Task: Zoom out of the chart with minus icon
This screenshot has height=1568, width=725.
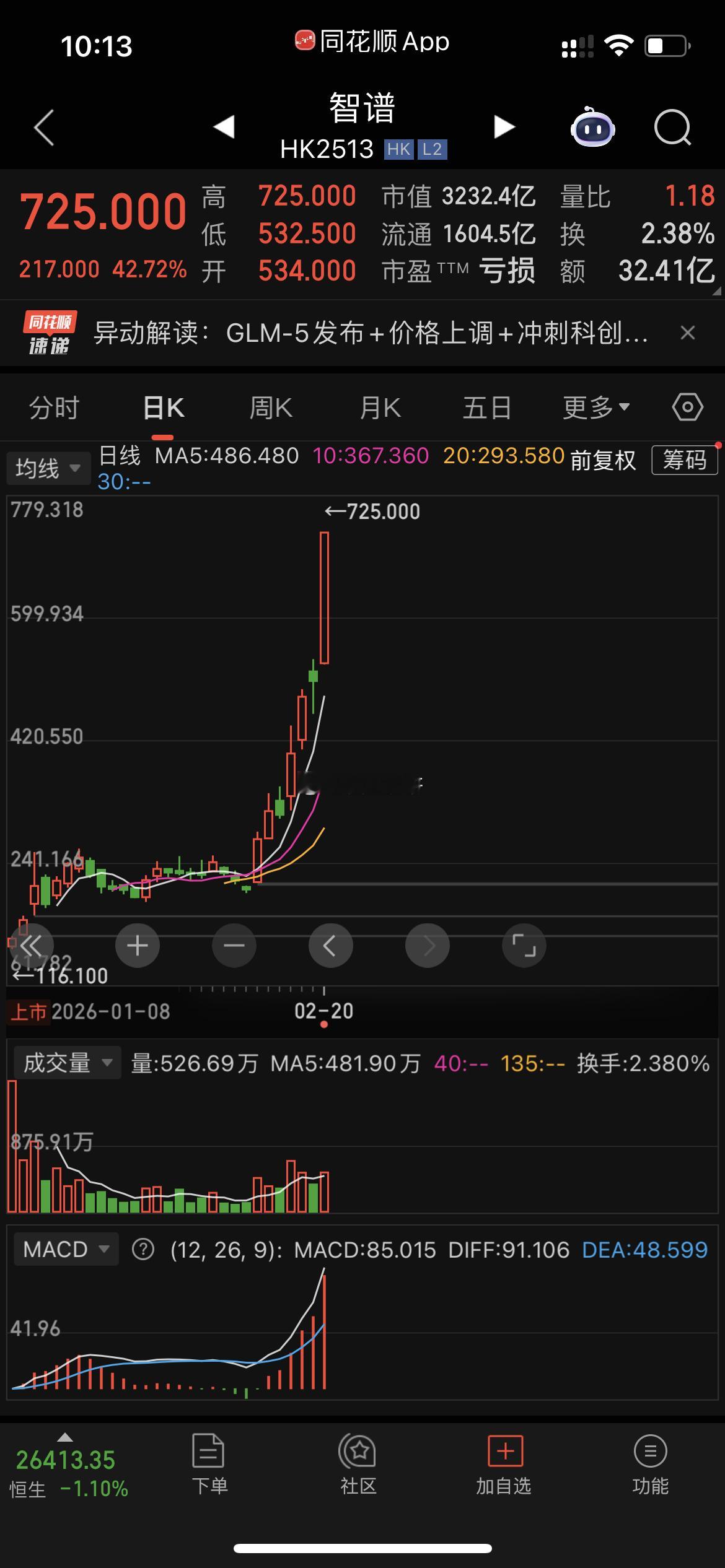Action: 234,946
